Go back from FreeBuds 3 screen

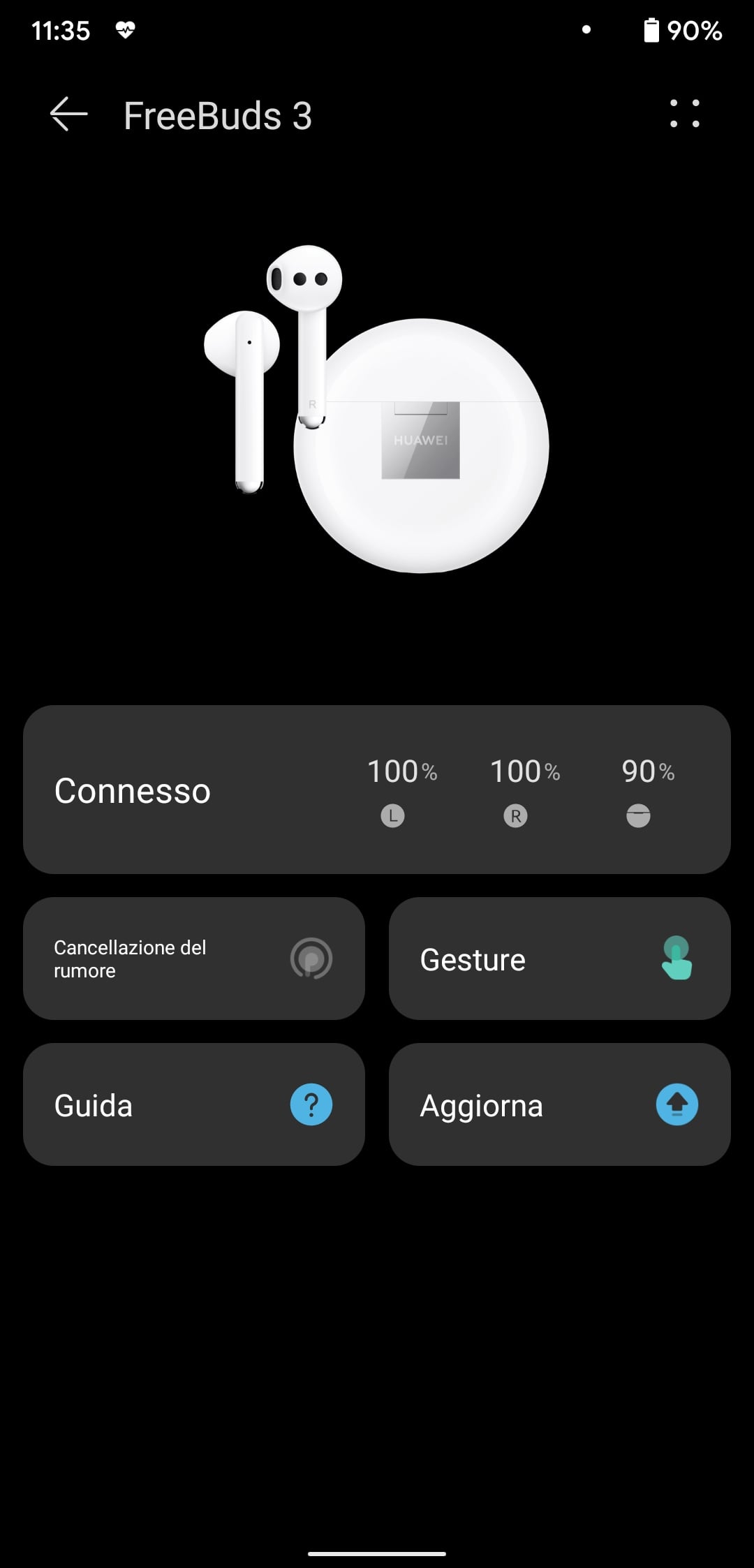pyautogui.click(x=69, y=114)
